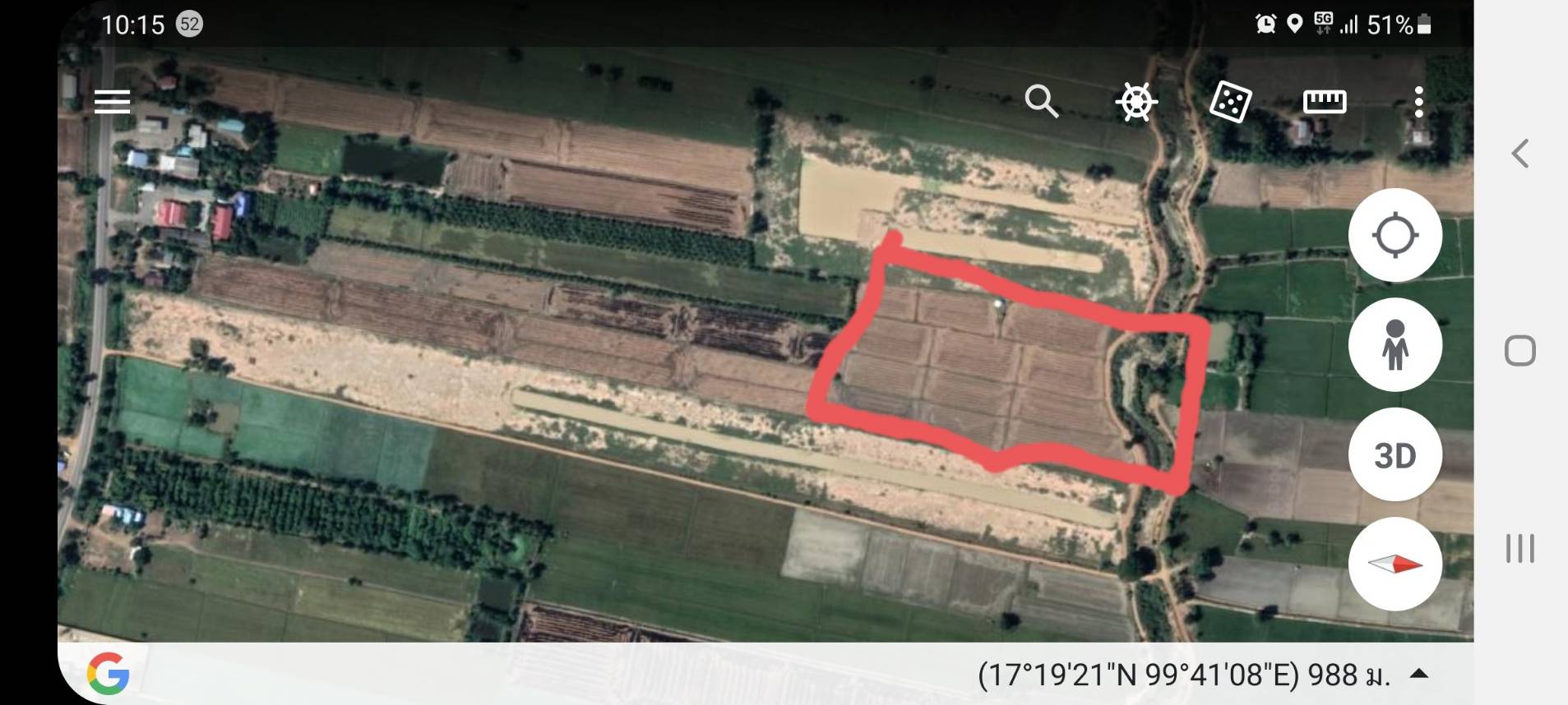The height and width of the screenshot is (705, 1568).
Task: Open recent apps from the navigation bar
Action: tap(1520, 548)
